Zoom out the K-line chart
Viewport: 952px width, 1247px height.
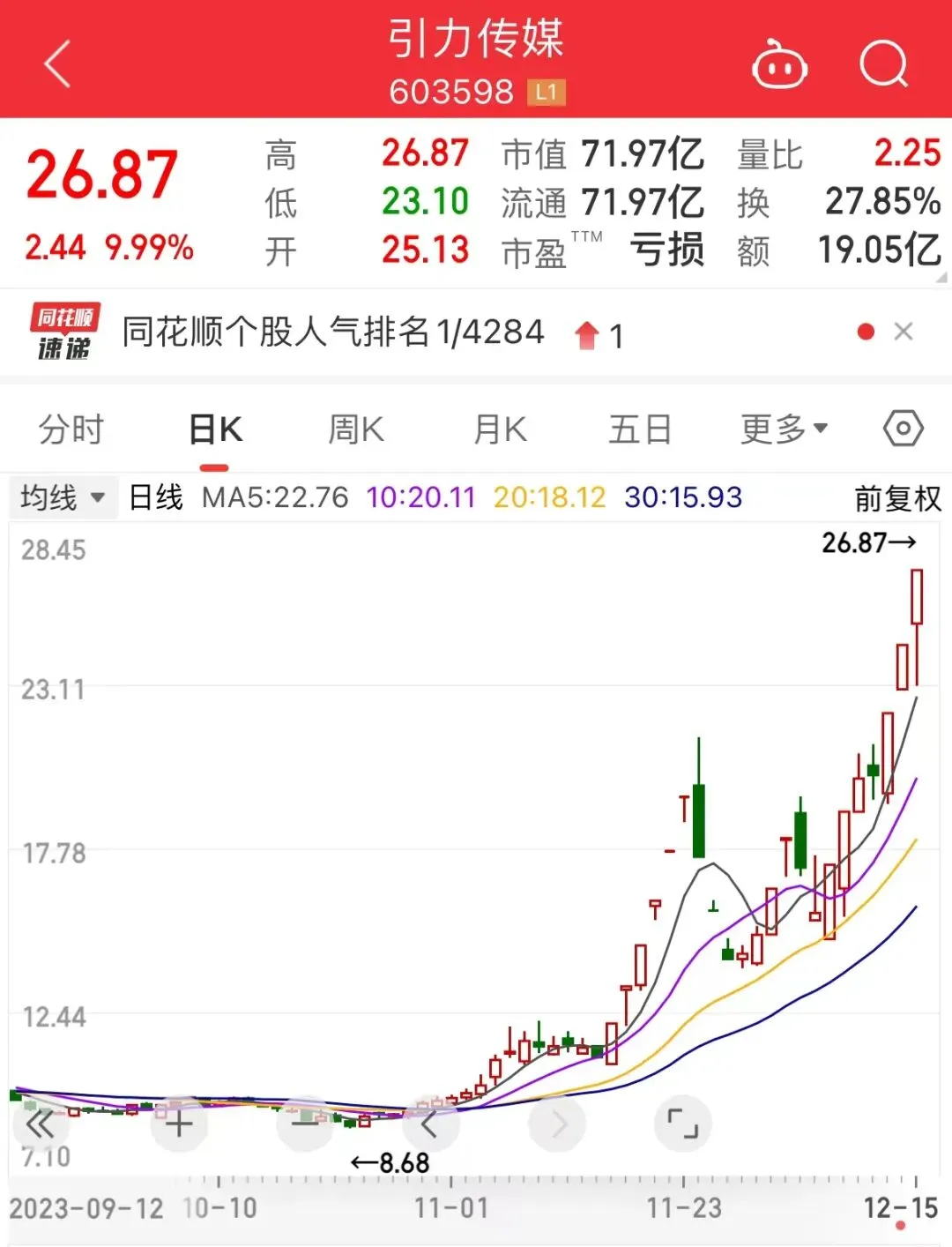click(x=305, y=1124)
